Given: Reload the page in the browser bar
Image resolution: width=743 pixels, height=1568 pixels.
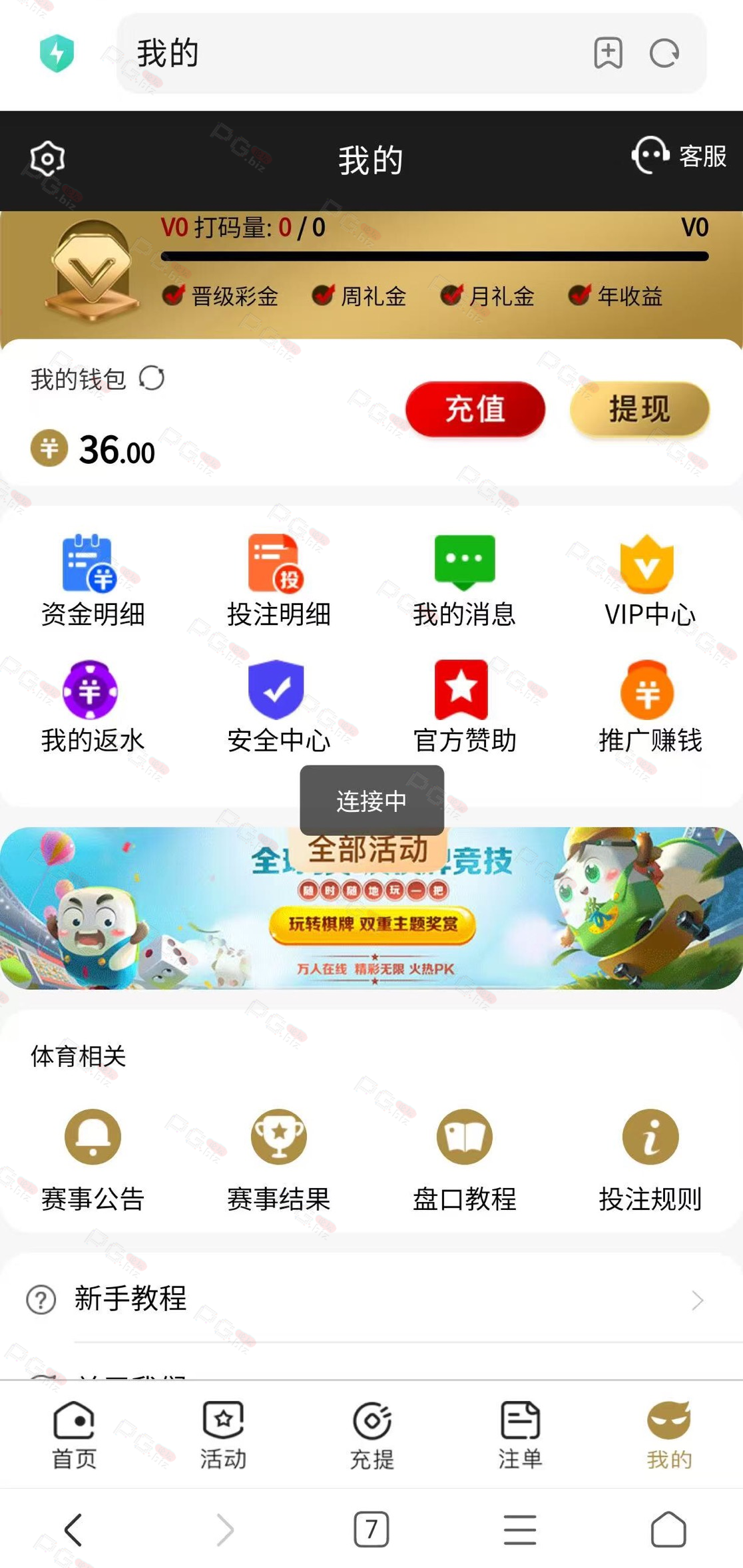Looking at the screenshot, I should coord(664,53).
